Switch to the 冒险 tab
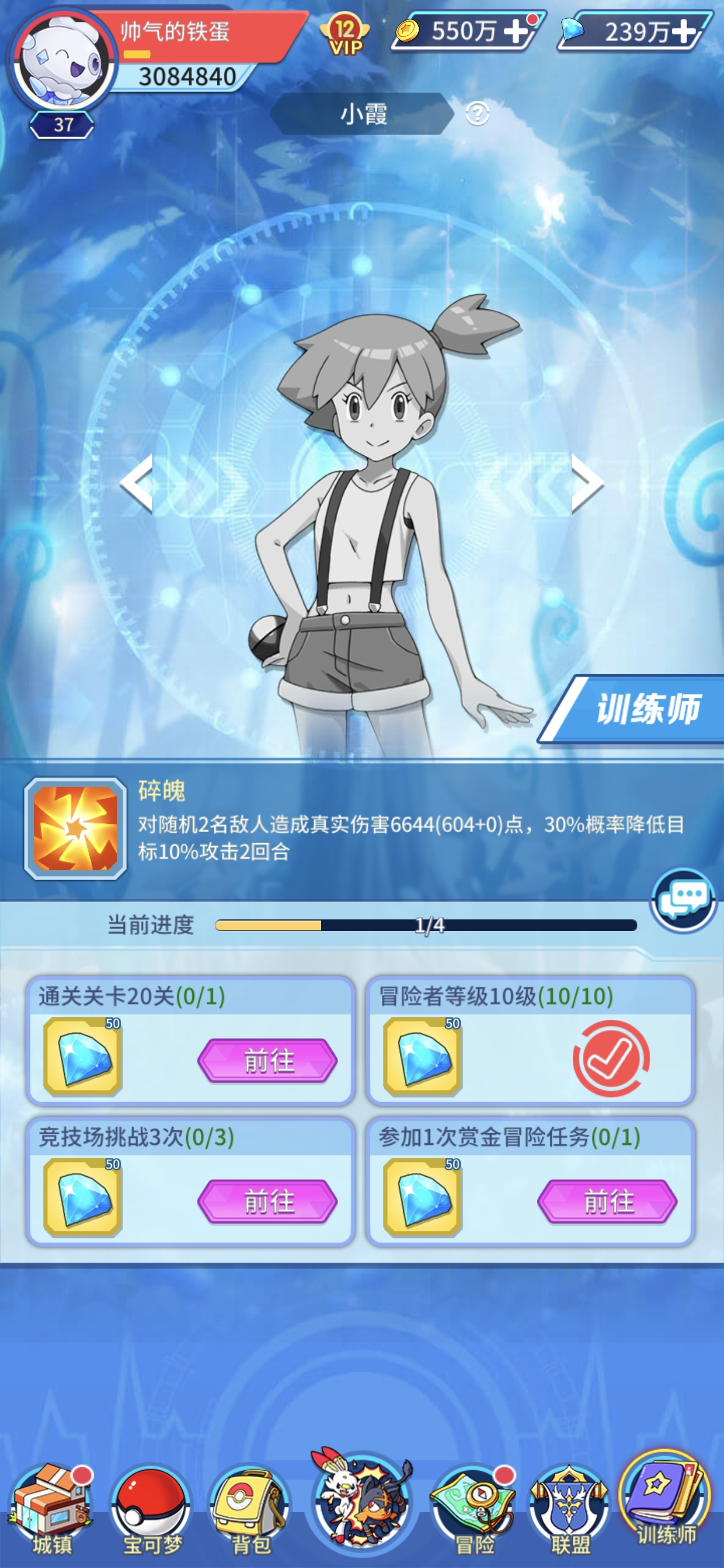 click(x=473, y=1508)
